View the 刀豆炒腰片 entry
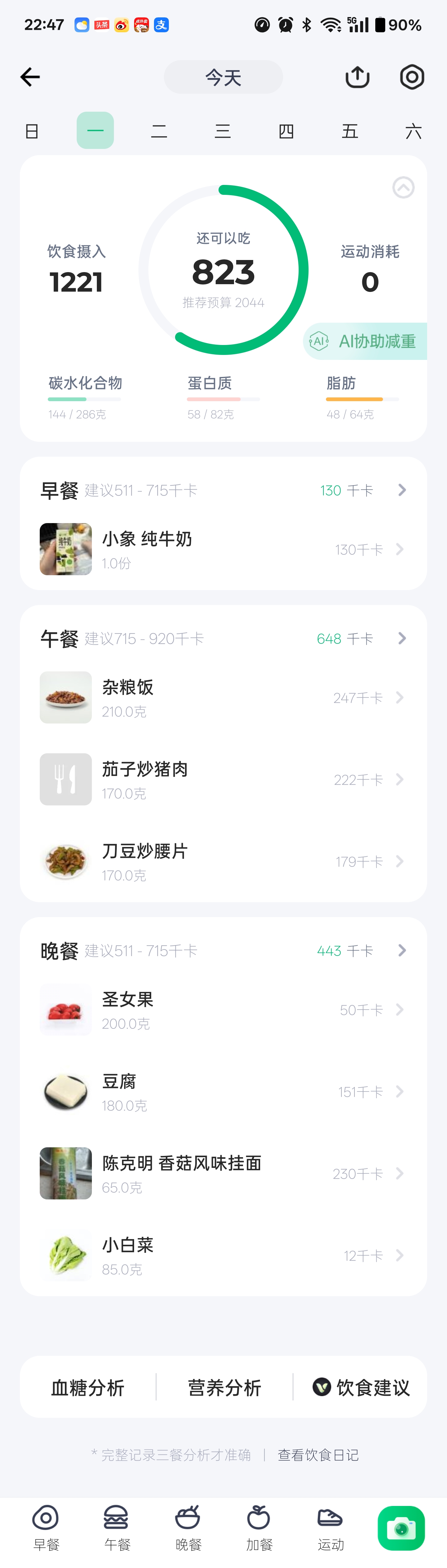447x1568 pixels. point(223,862)
